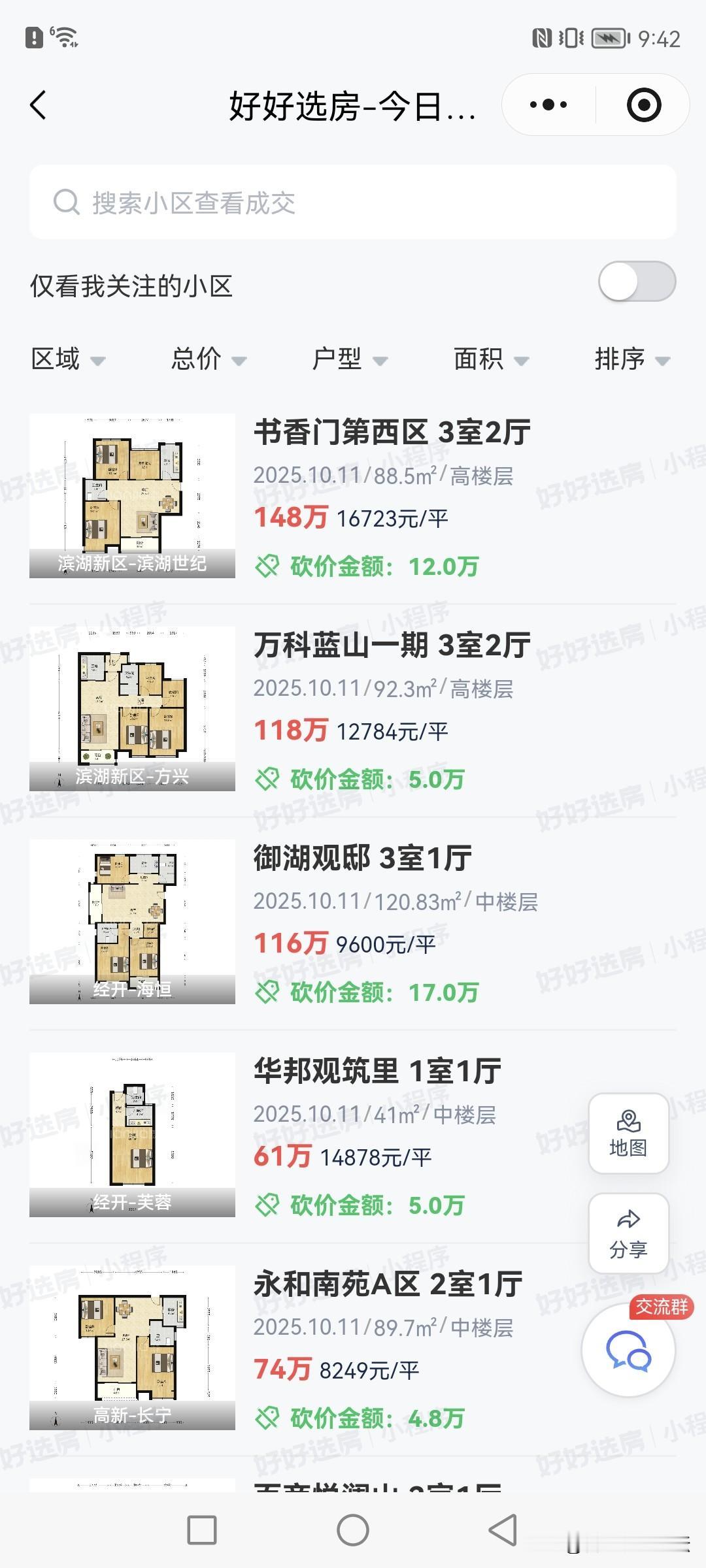View the 万科蓝山一期 3室2厅 listing
706x1568 pixels.
click(392, 645)
